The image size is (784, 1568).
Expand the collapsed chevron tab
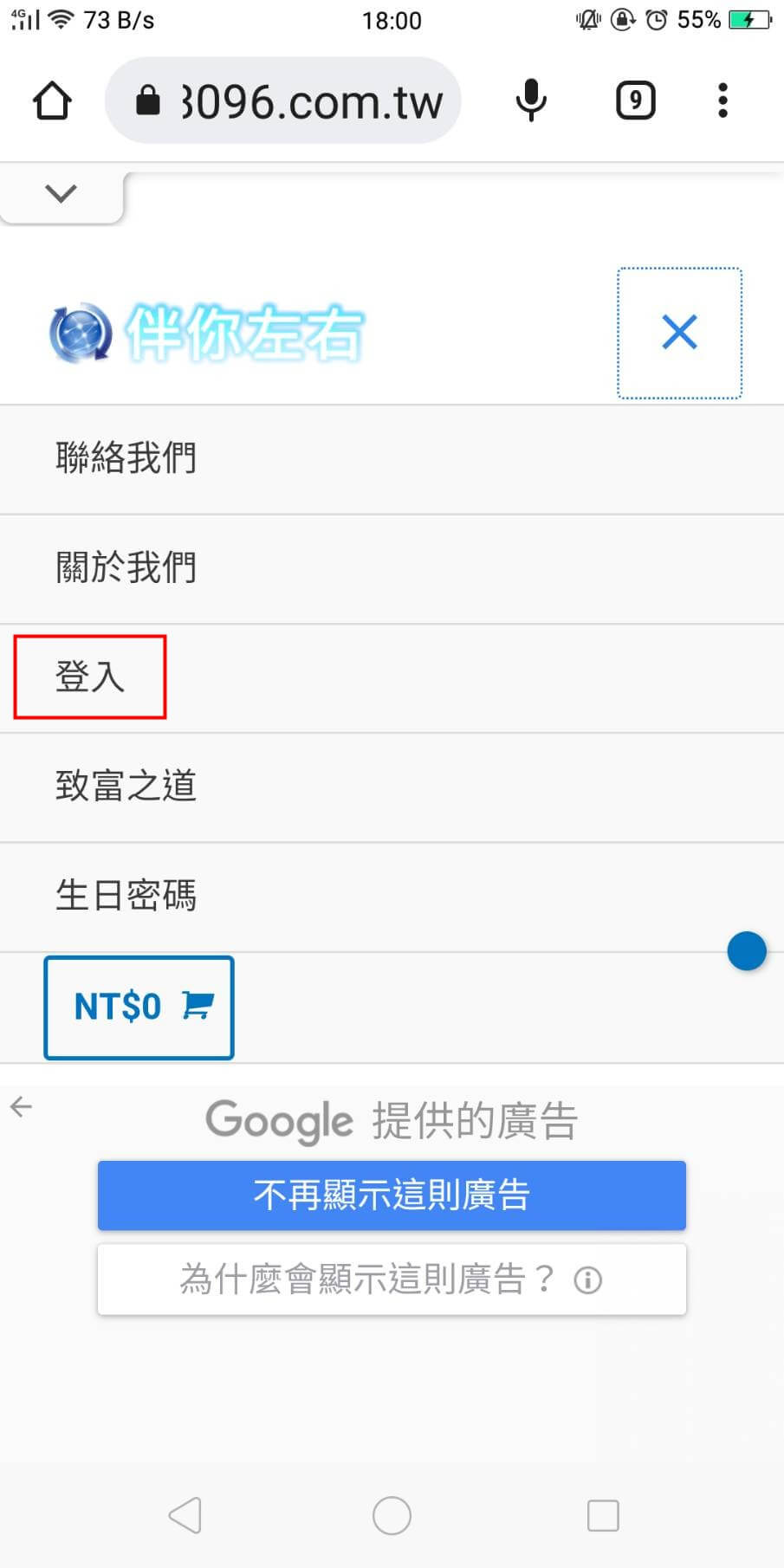[61, 194]
